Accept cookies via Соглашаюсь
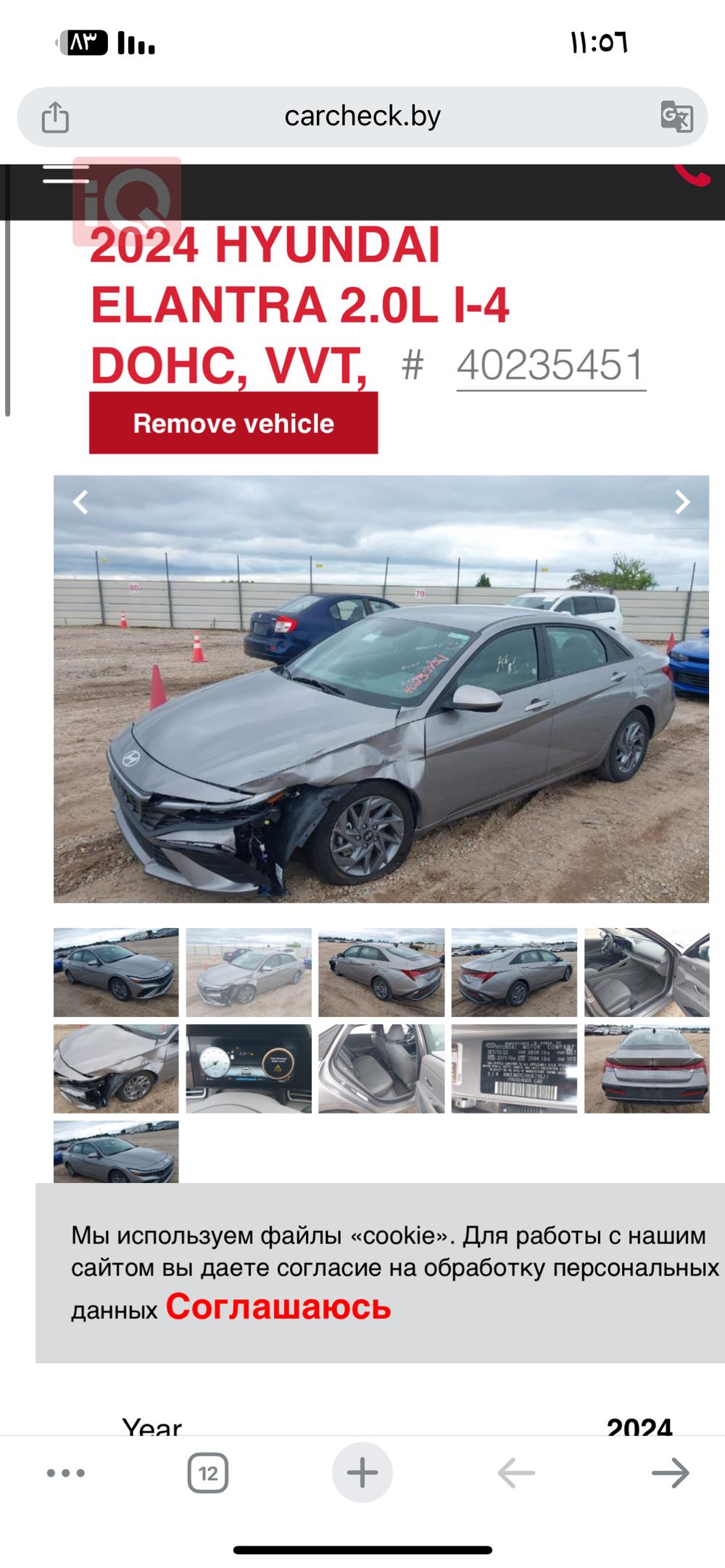Image resolution: width=725 pixels, height=1568 pixels. point(278,1307)
